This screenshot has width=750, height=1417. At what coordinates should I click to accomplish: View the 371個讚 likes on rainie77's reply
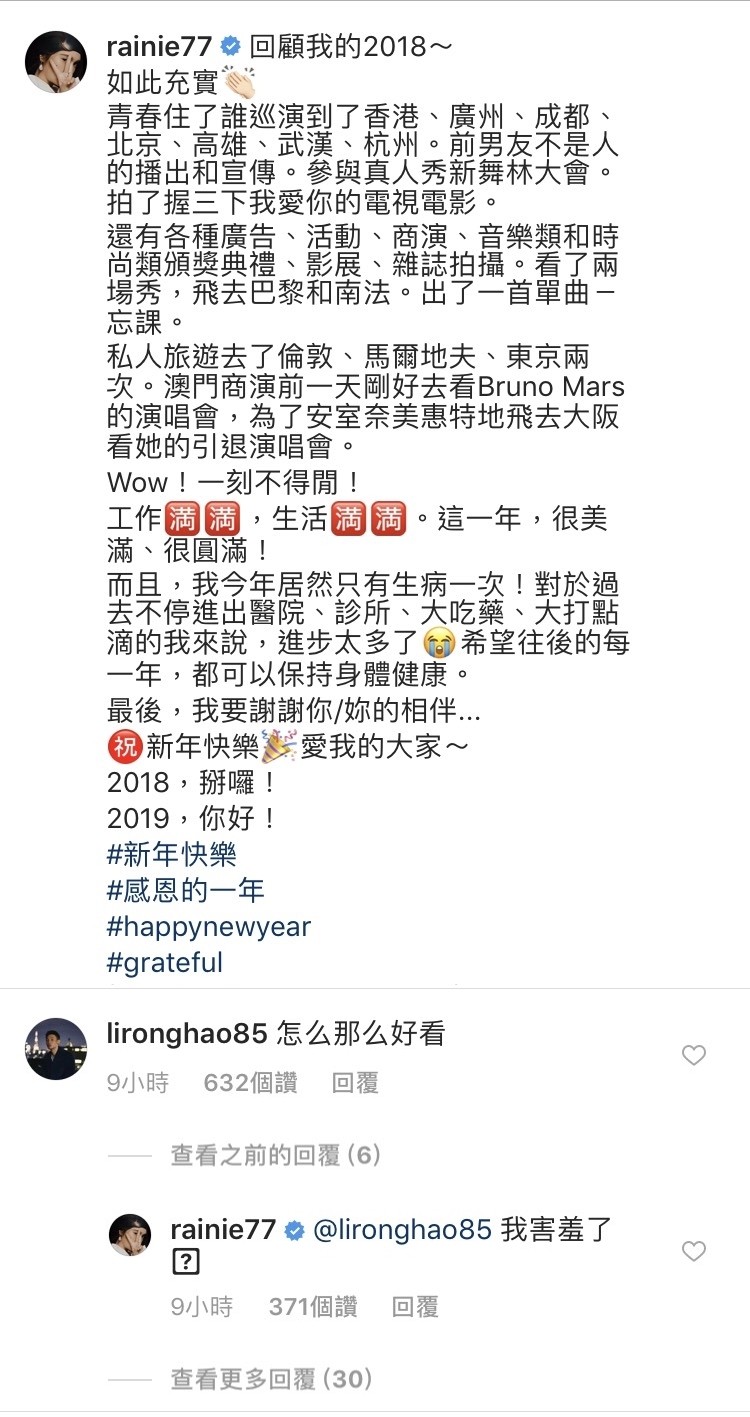pyautogui.click(x=312, y=1307)
